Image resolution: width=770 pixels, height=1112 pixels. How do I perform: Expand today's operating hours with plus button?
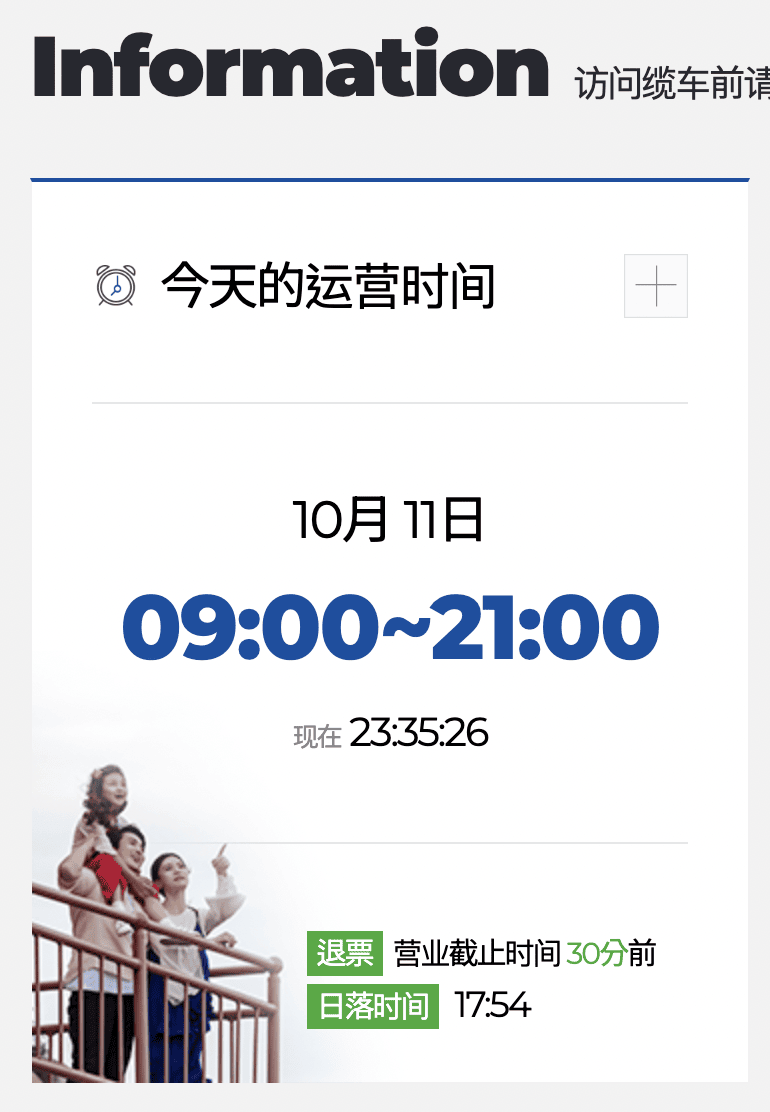pos(656,286)
